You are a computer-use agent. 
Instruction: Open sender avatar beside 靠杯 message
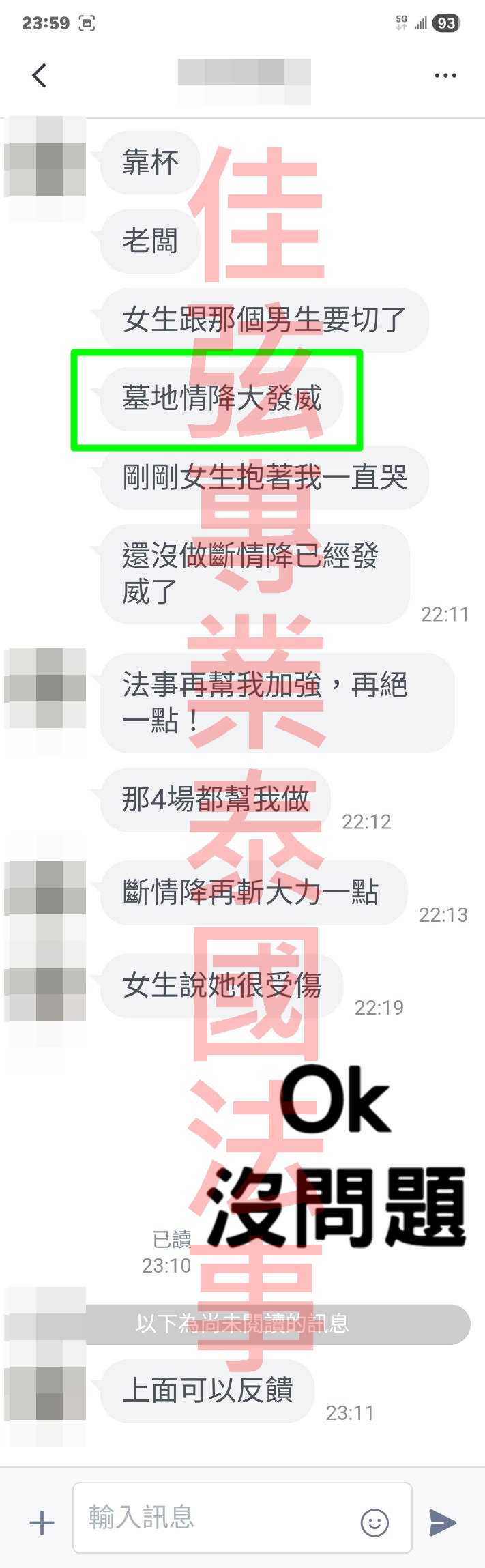(x=45, y=157)
